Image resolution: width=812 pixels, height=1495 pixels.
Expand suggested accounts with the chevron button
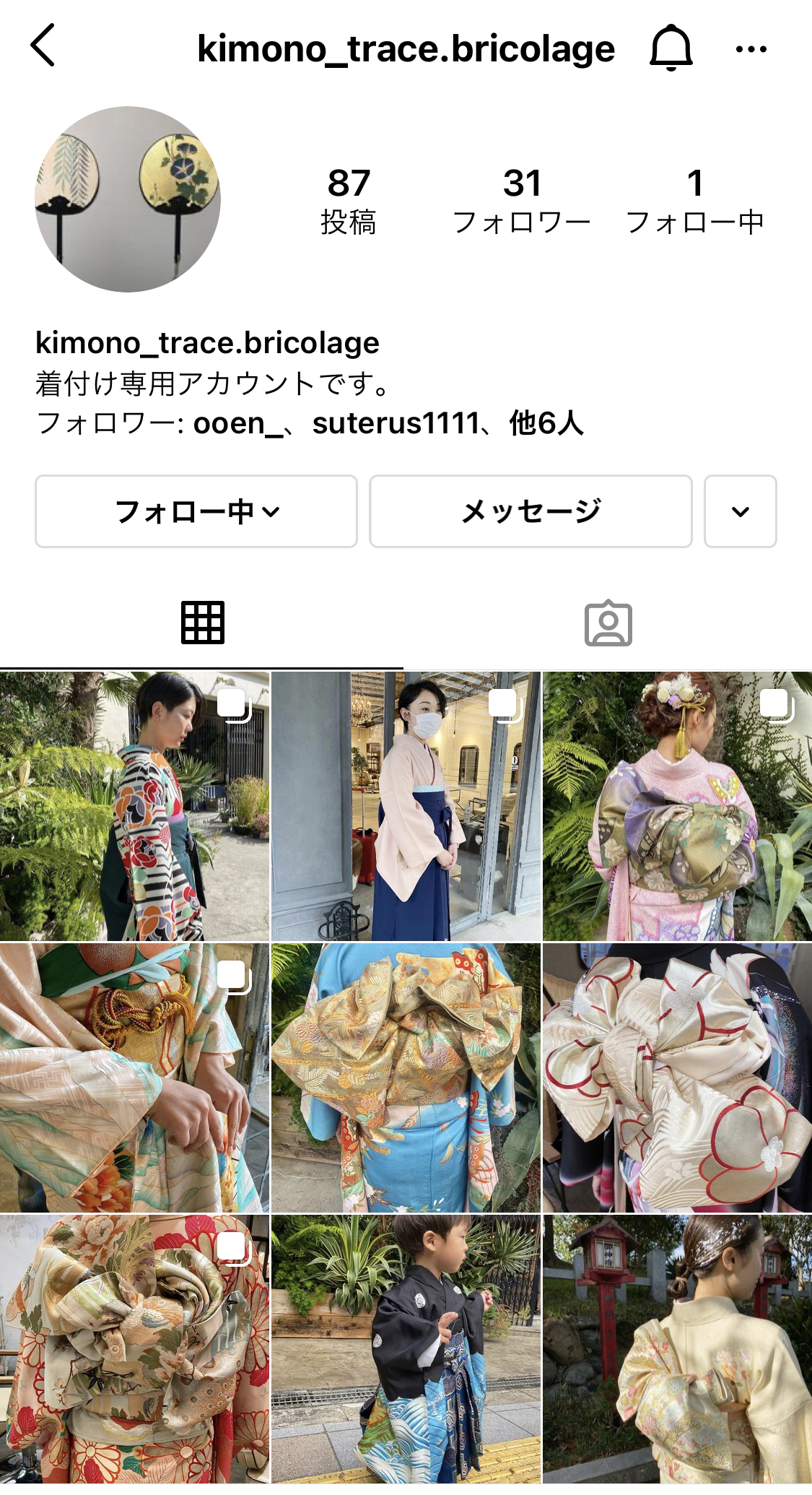740,511
